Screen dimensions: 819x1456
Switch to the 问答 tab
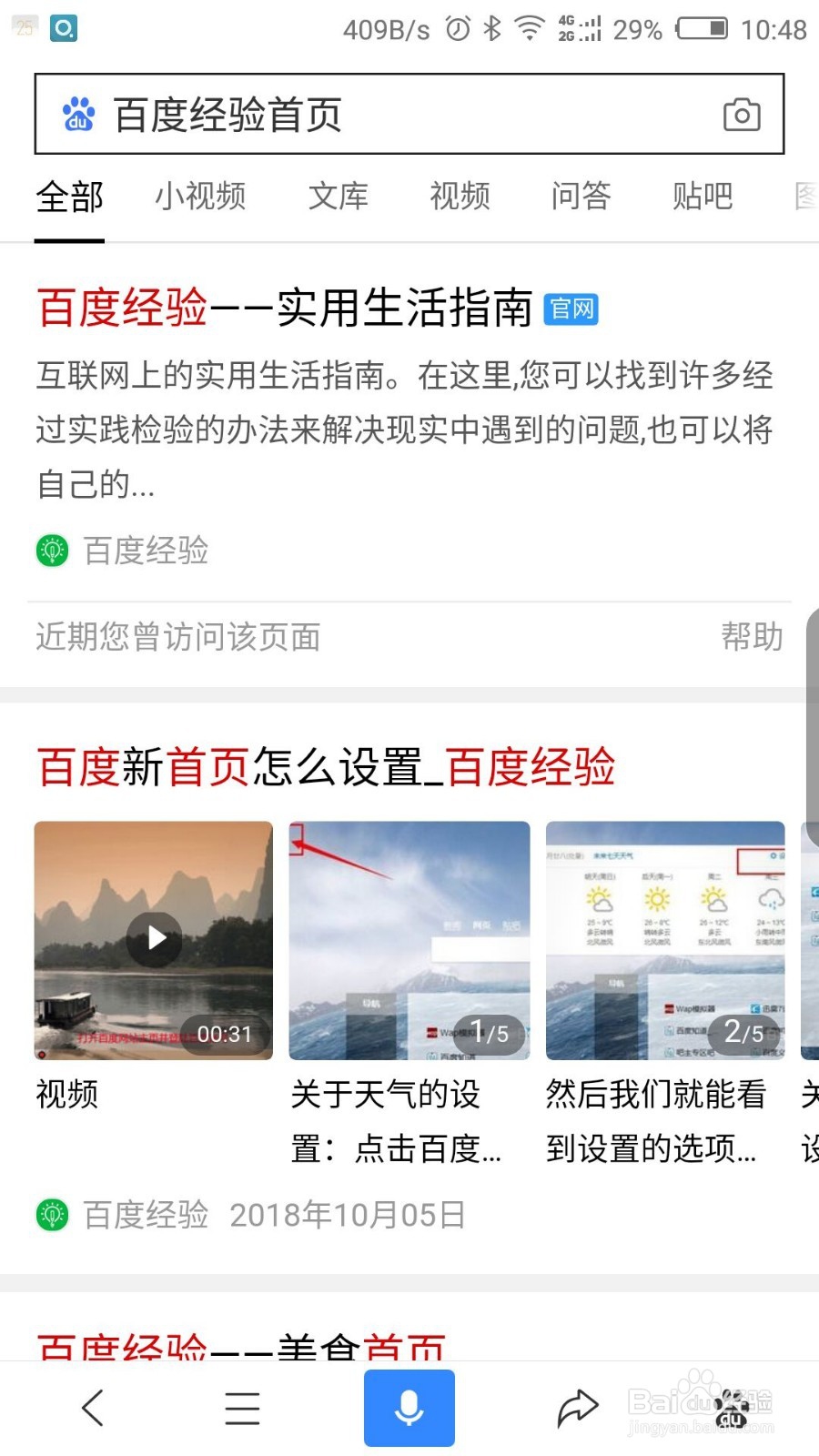coord(581,197)
